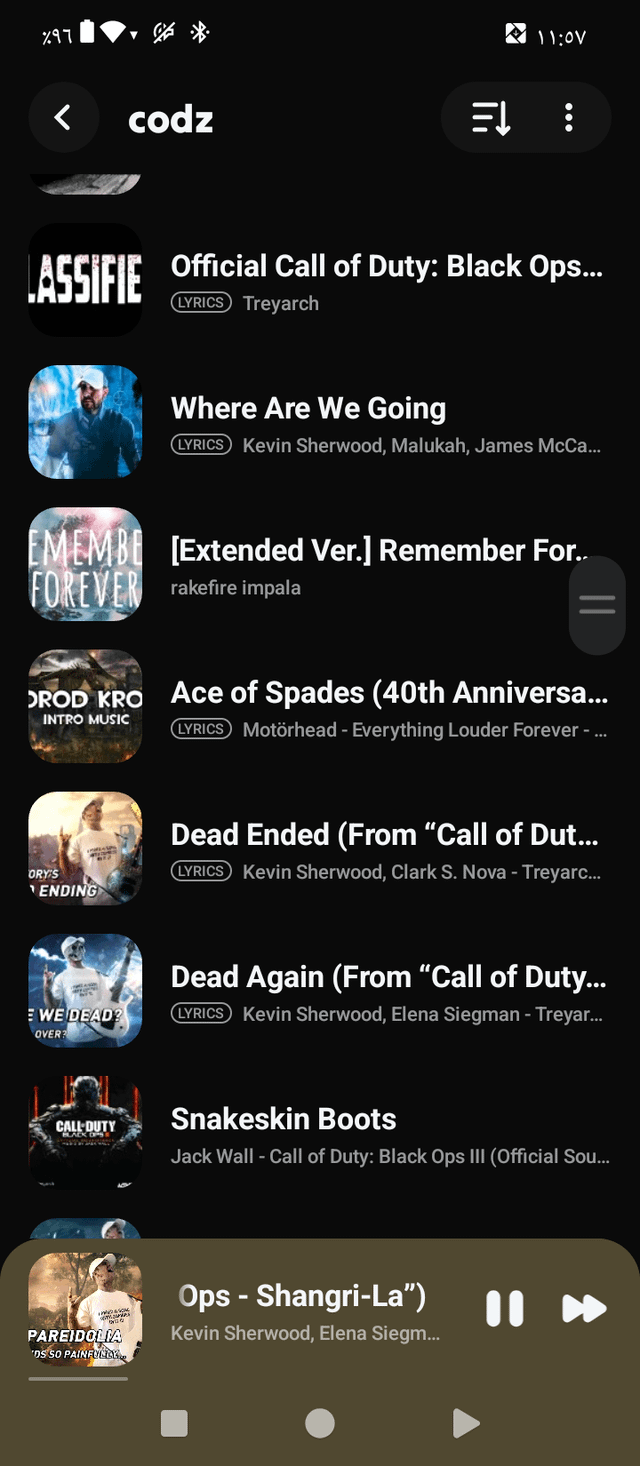The width and height of the screenshot is (640, 1466).
Task: Open recent apps with the square button
Action: pyautogui.click(x=175, y=1423)
